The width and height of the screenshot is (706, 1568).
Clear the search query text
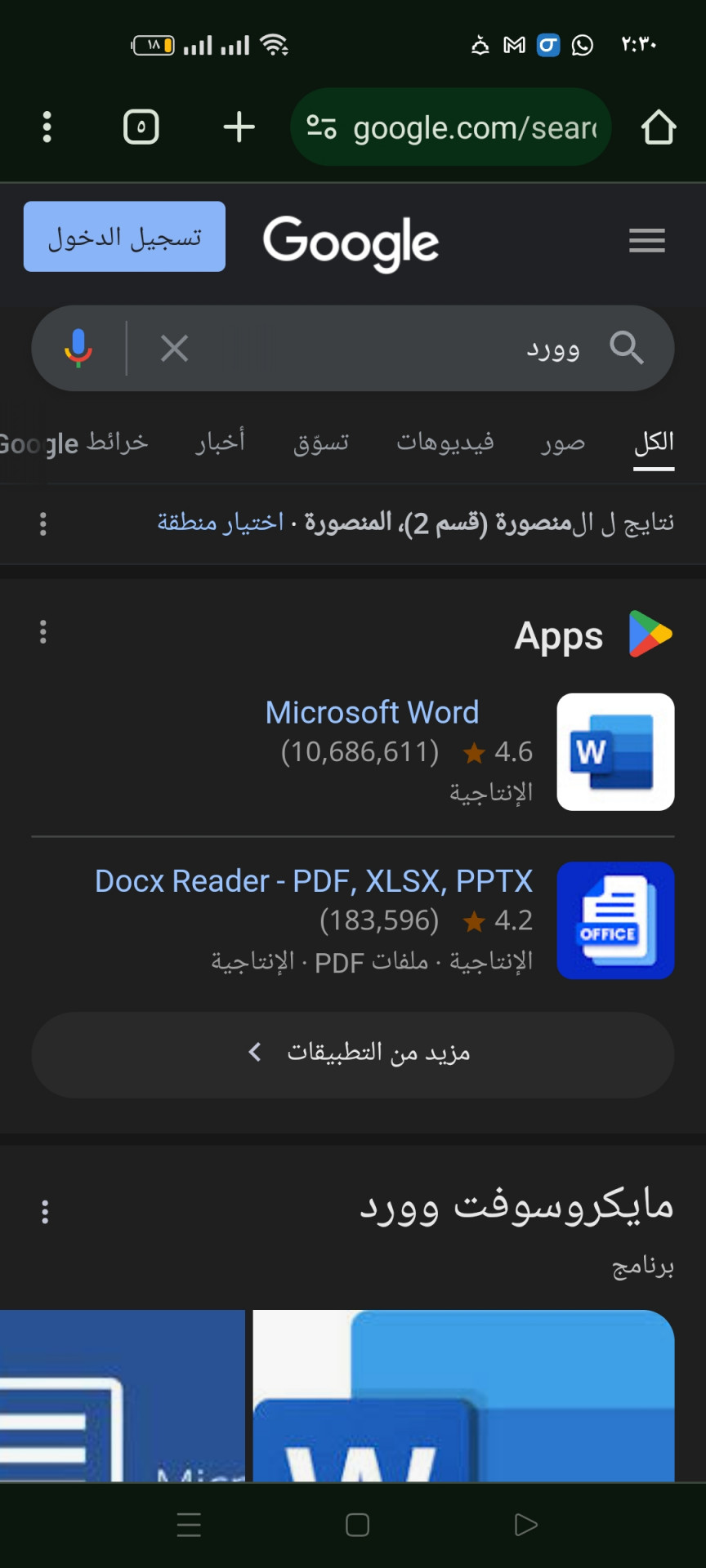pyautogui.click(x=174, y=349)
